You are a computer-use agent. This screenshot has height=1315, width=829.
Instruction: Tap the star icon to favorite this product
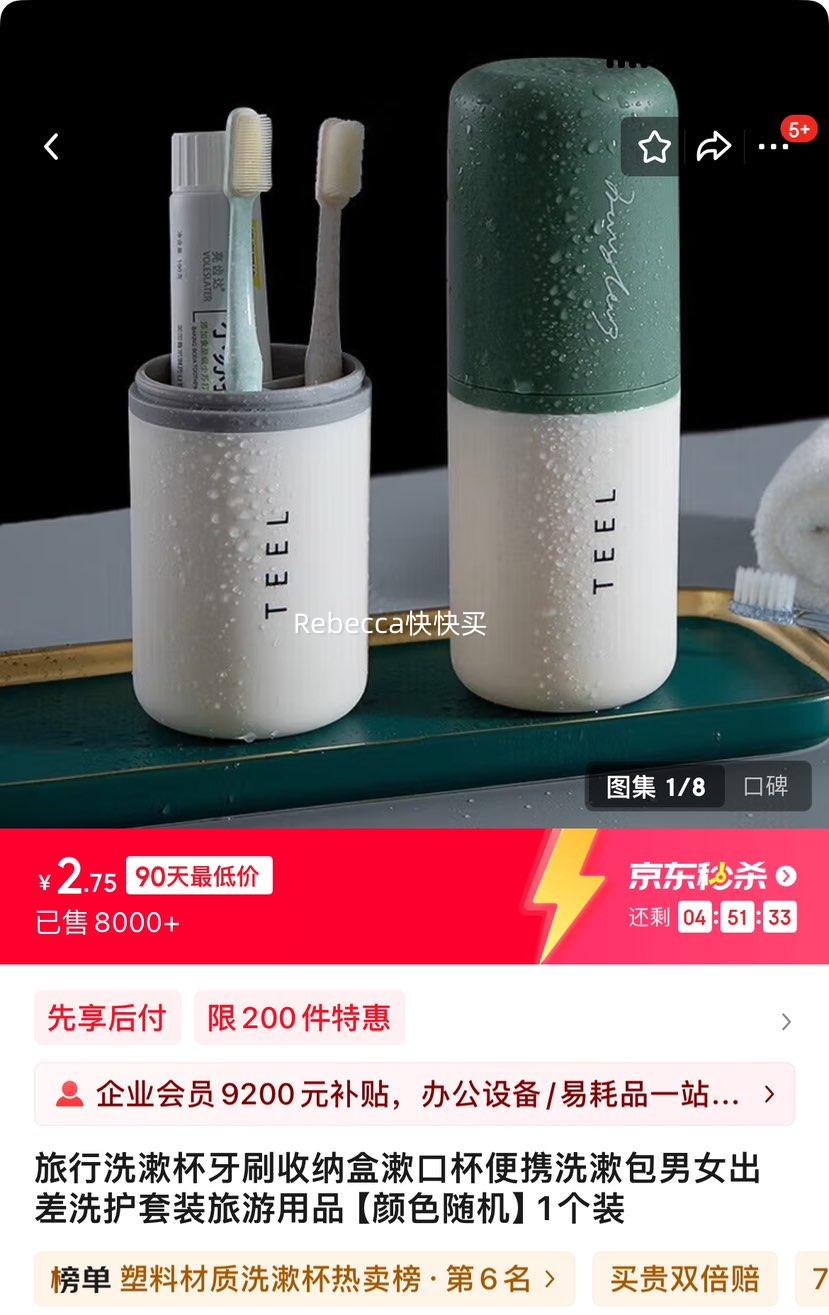(x=654, y=146)
